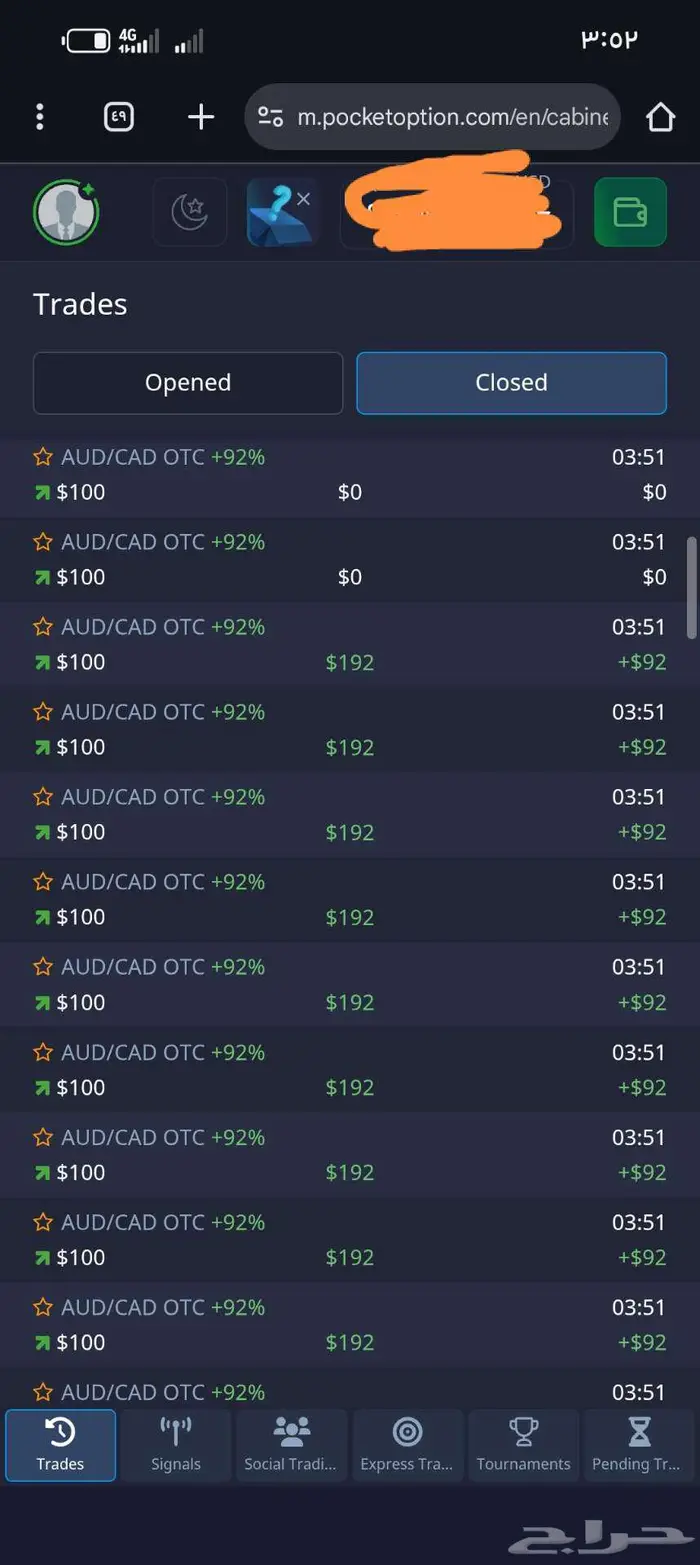Open the profile avatar
This screenshot has height=1565, width=700.
tap(66, 212)
